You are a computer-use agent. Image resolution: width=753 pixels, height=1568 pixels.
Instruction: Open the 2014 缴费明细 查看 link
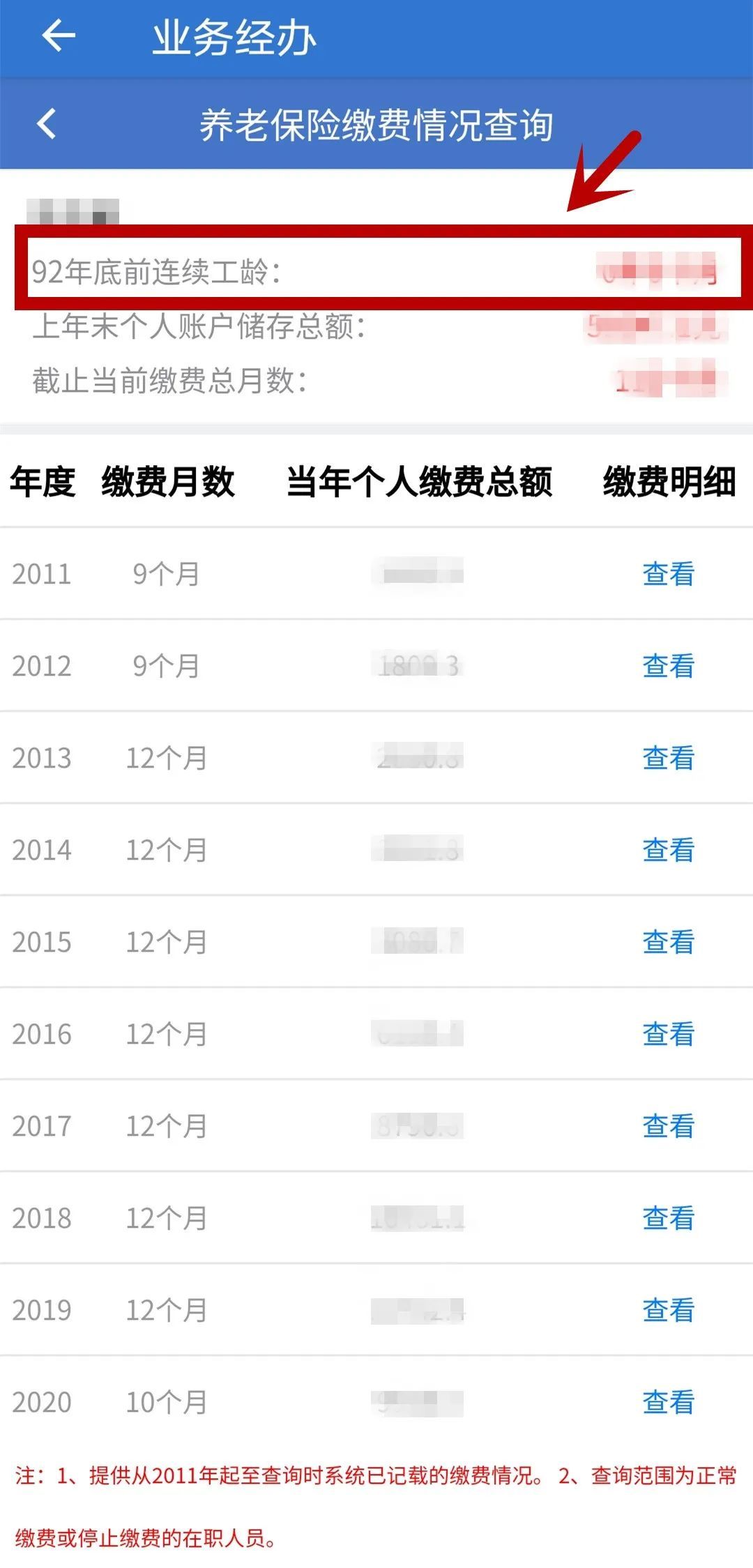tap(668, 850)
